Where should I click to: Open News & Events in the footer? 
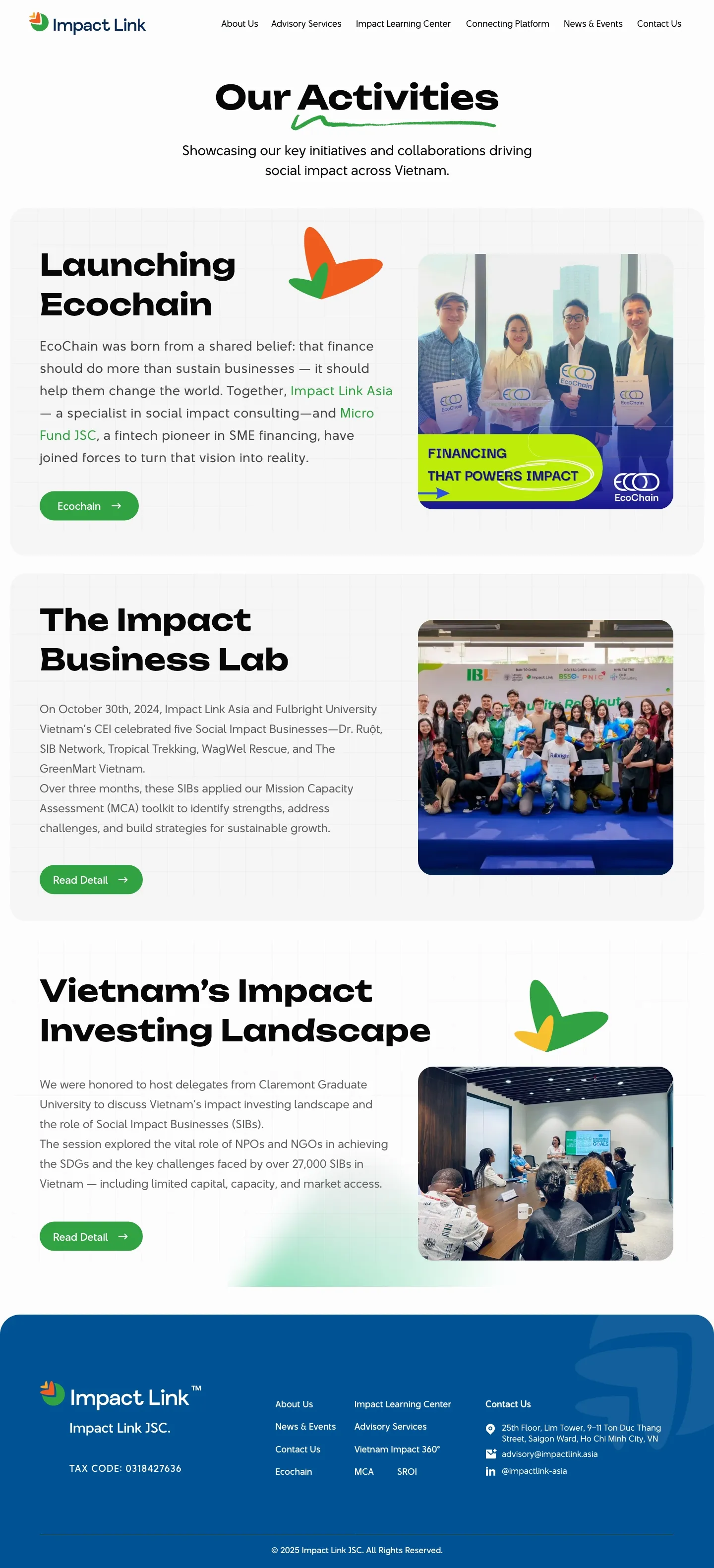305,1426
